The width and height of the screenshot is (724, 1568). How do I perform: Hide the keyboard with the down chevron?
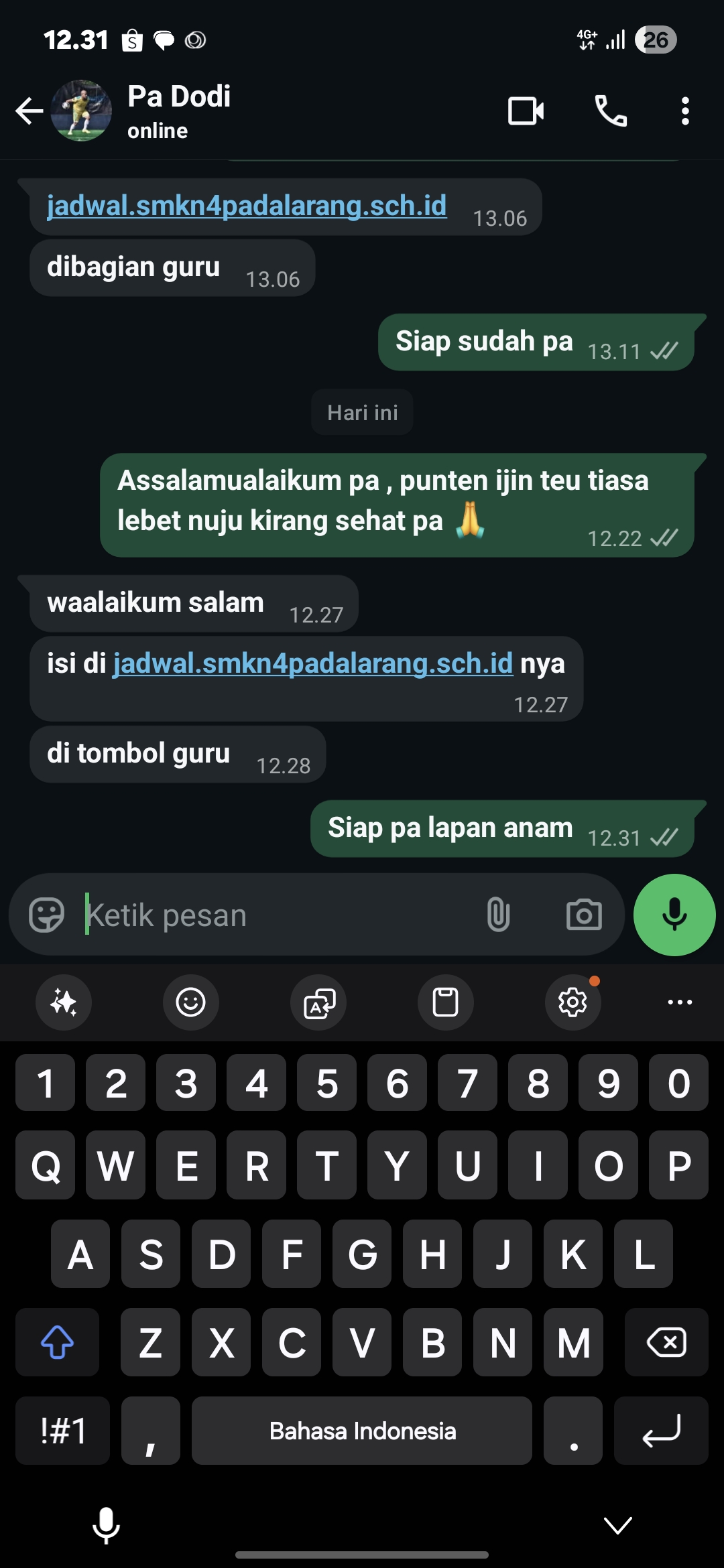tap(617, 1526)
